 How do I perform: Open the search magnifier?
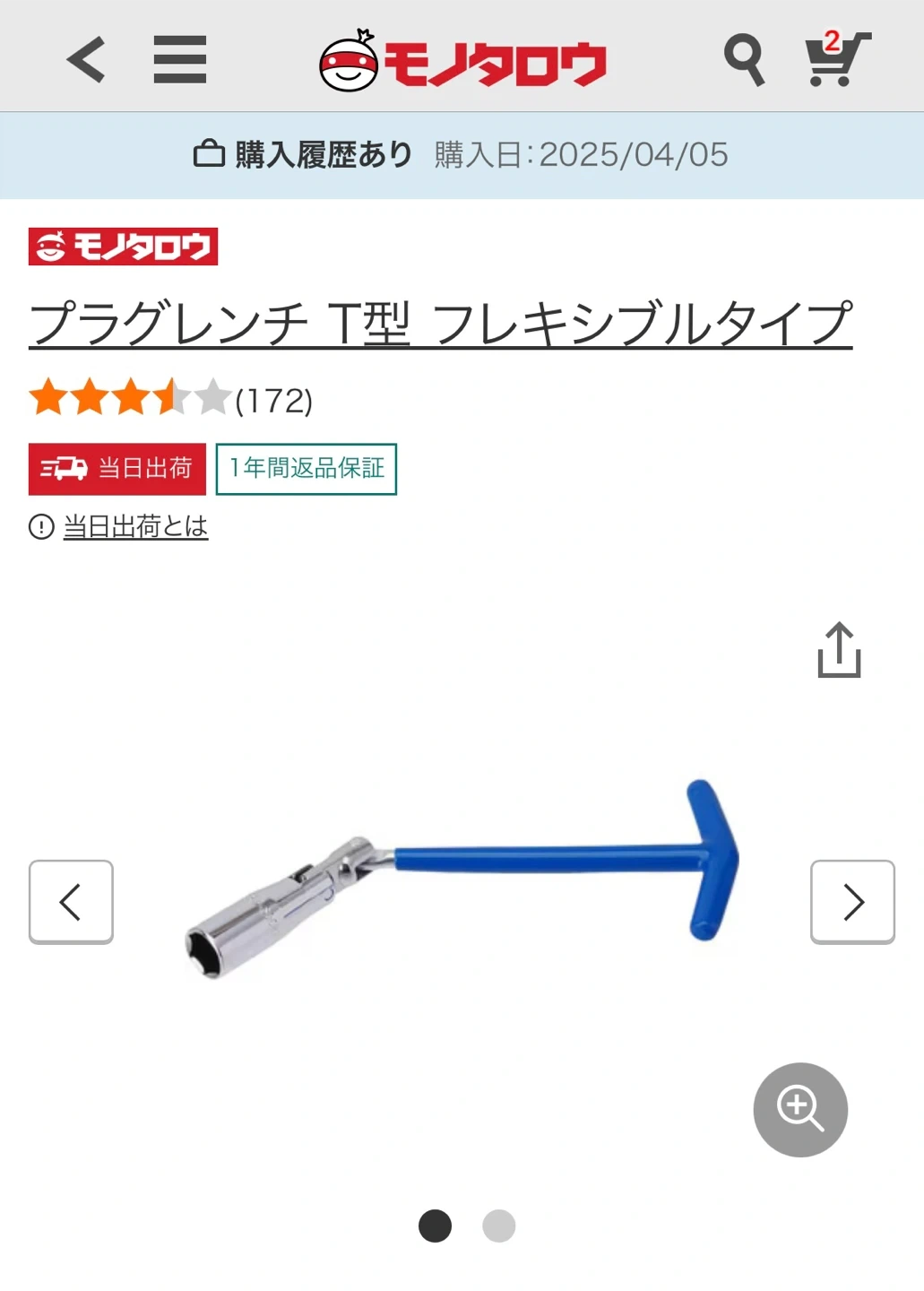pos(744,60)
